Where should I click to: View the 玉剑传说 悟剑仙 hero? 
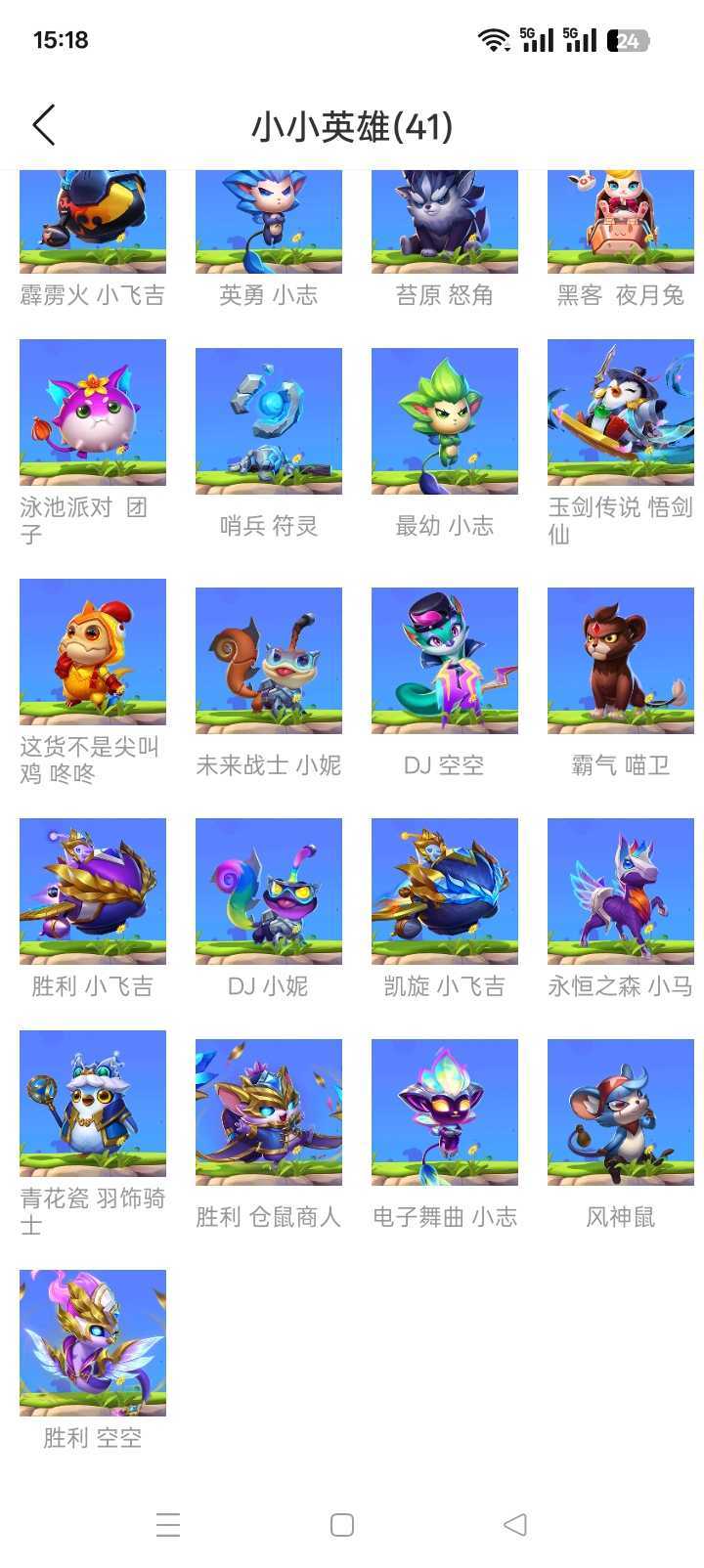(x=621, y=413)
